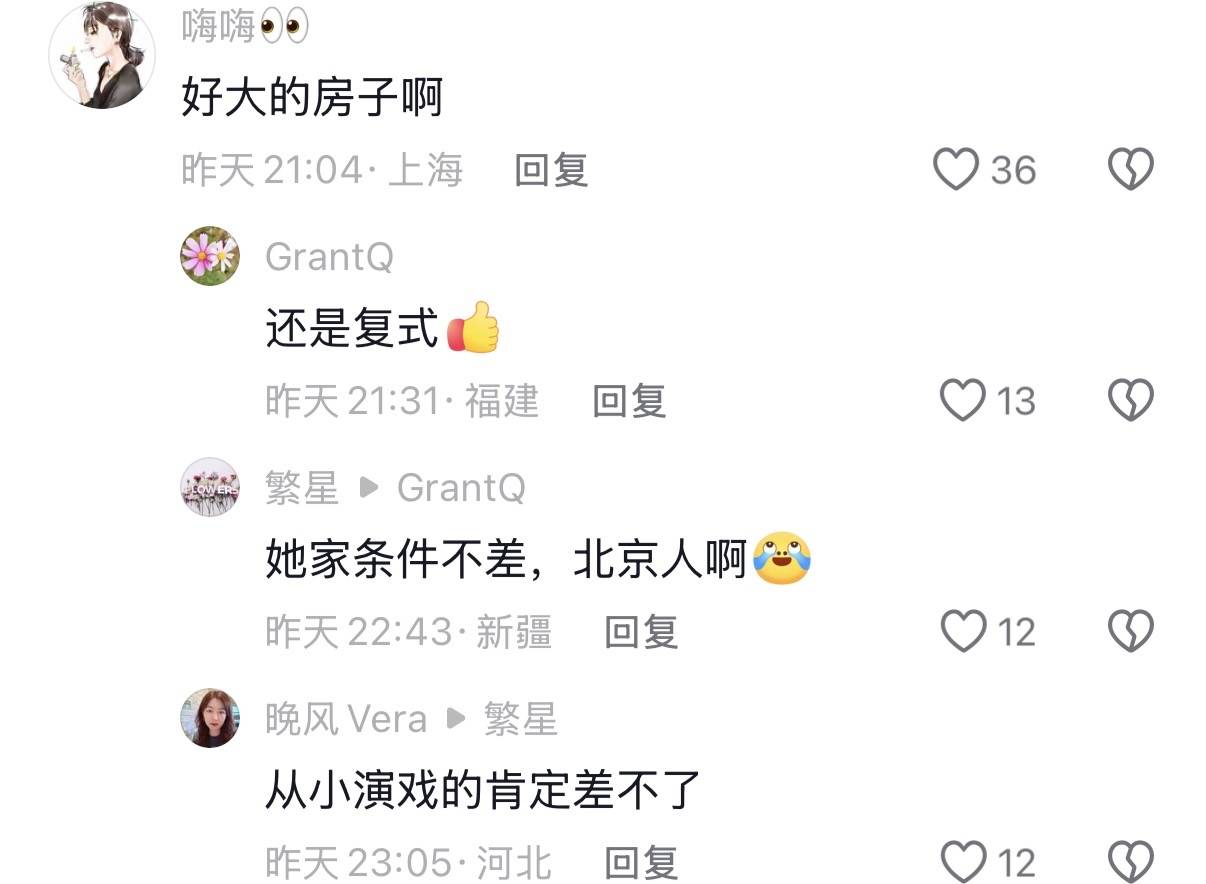1206x884 pixels.
Task: Like the comment 好大的房子啊
Action: [x=955, y=169]
